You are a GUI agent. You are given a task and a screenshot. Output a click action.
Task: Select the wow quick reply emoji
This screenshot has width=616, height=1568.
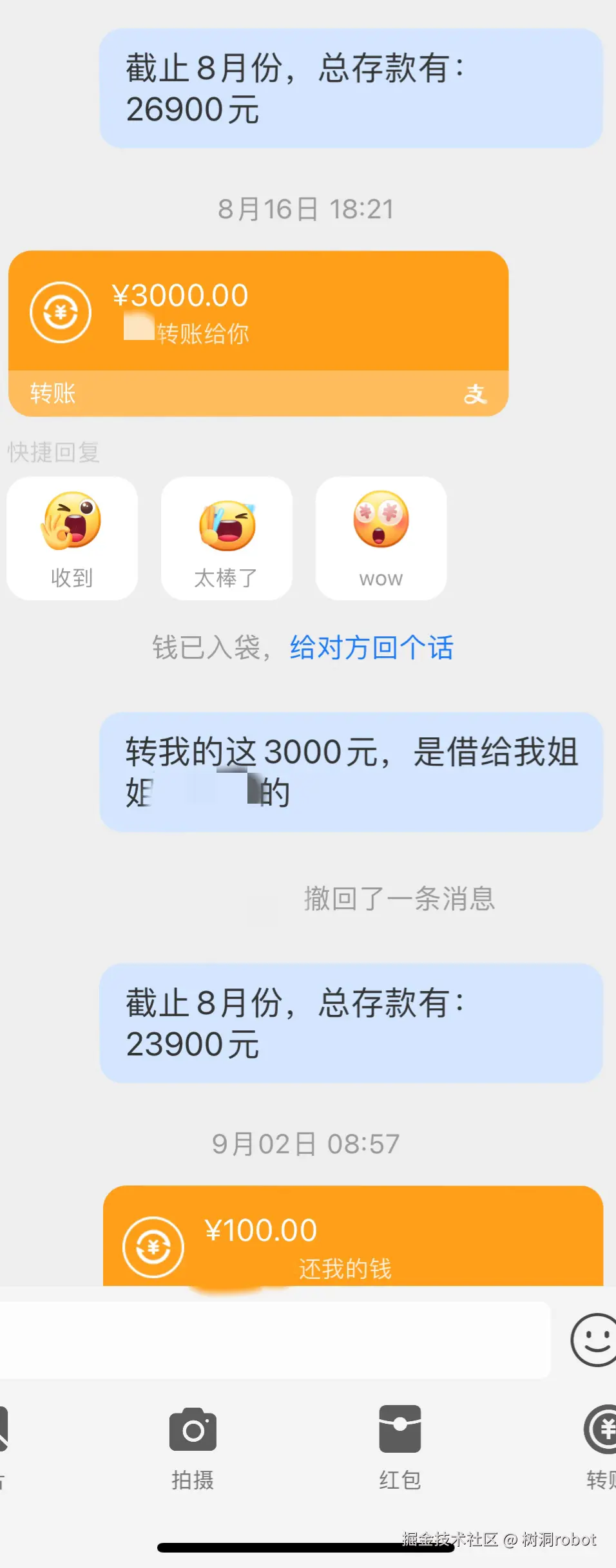tap(380, 538)
